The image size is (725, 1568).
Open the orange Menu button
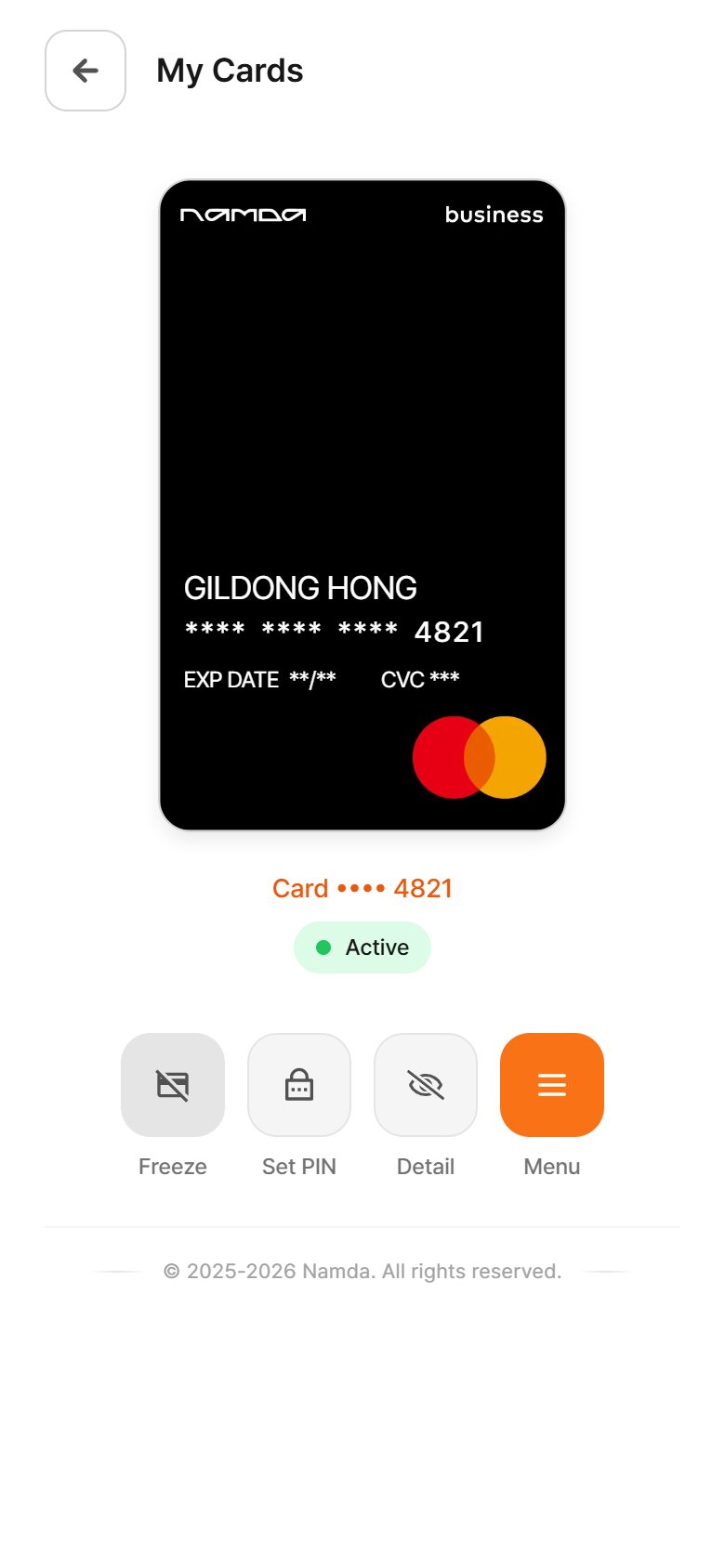point(552,1085)
